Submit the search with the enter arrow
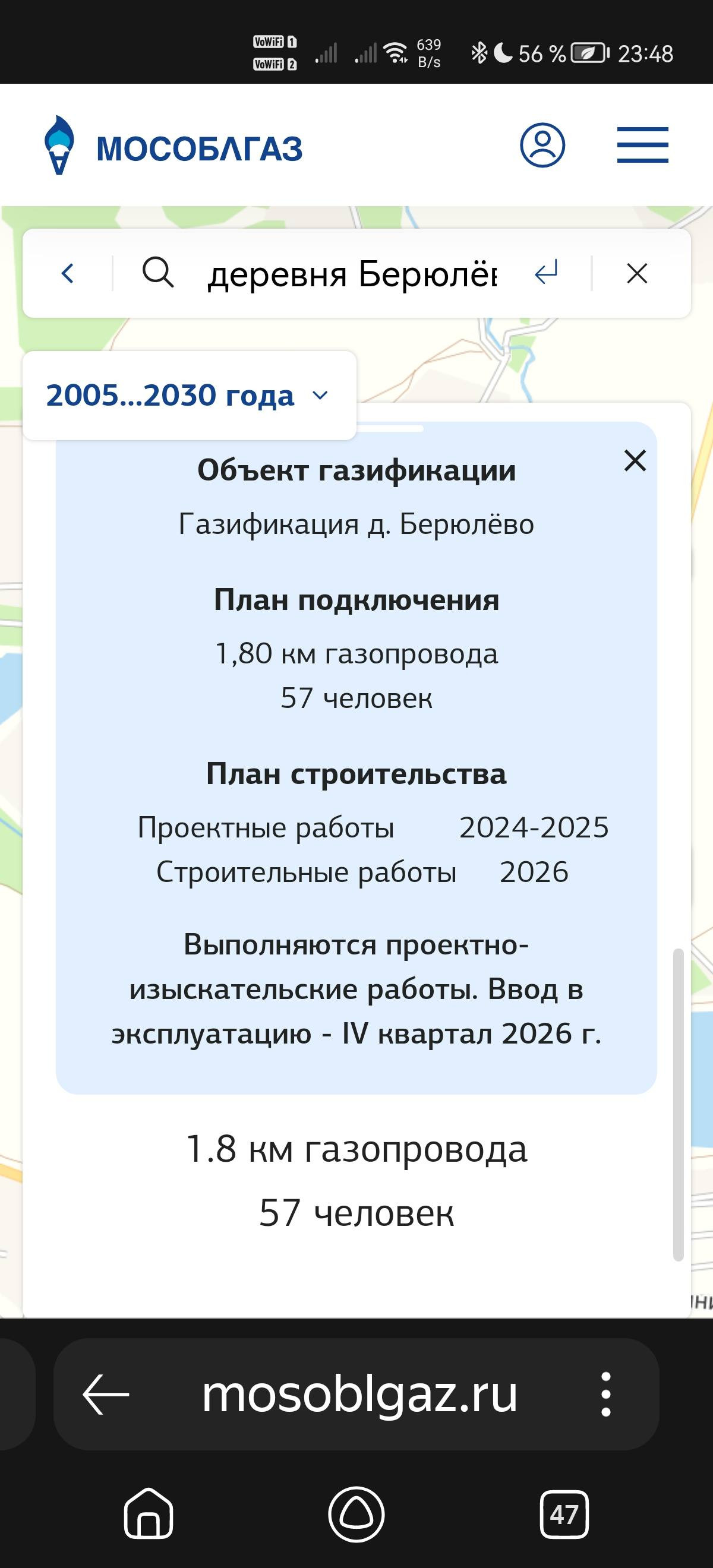The image size is (713, 1568). tap(546, 273)
